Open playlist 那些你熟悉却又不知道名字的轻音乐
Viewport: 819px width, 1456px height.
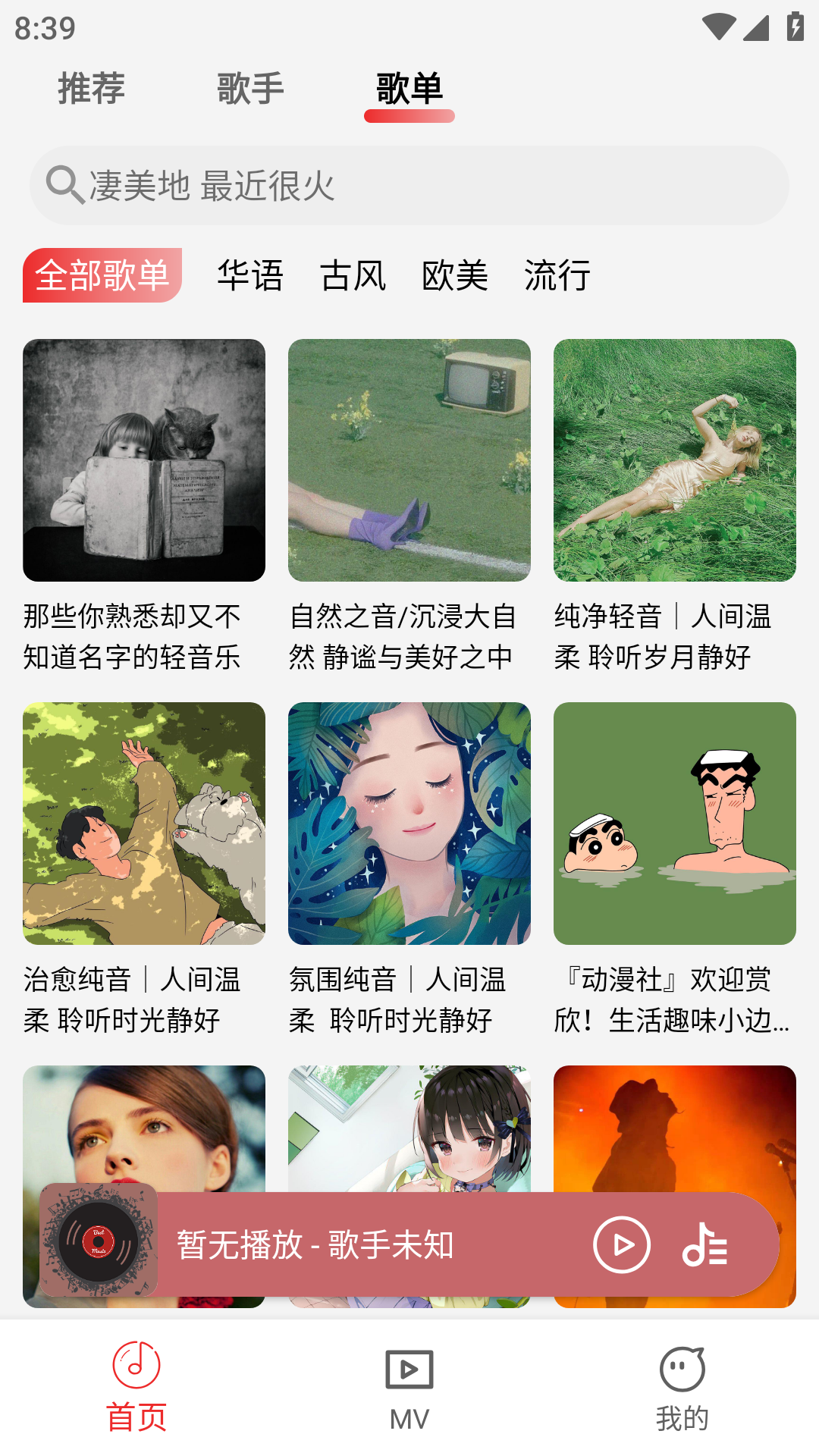pyautogui.click(x=144, y=460)
